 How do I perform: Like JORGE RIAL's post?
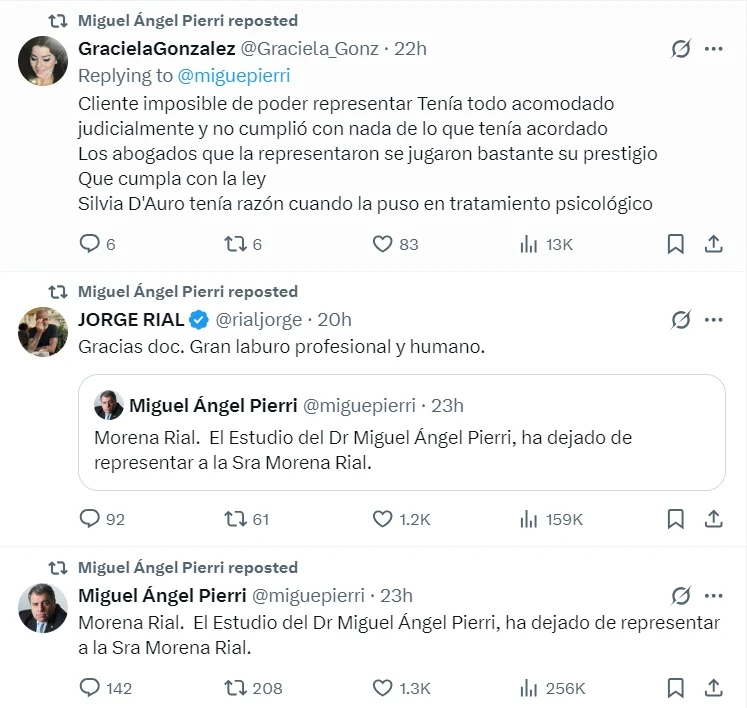[382, 519]
